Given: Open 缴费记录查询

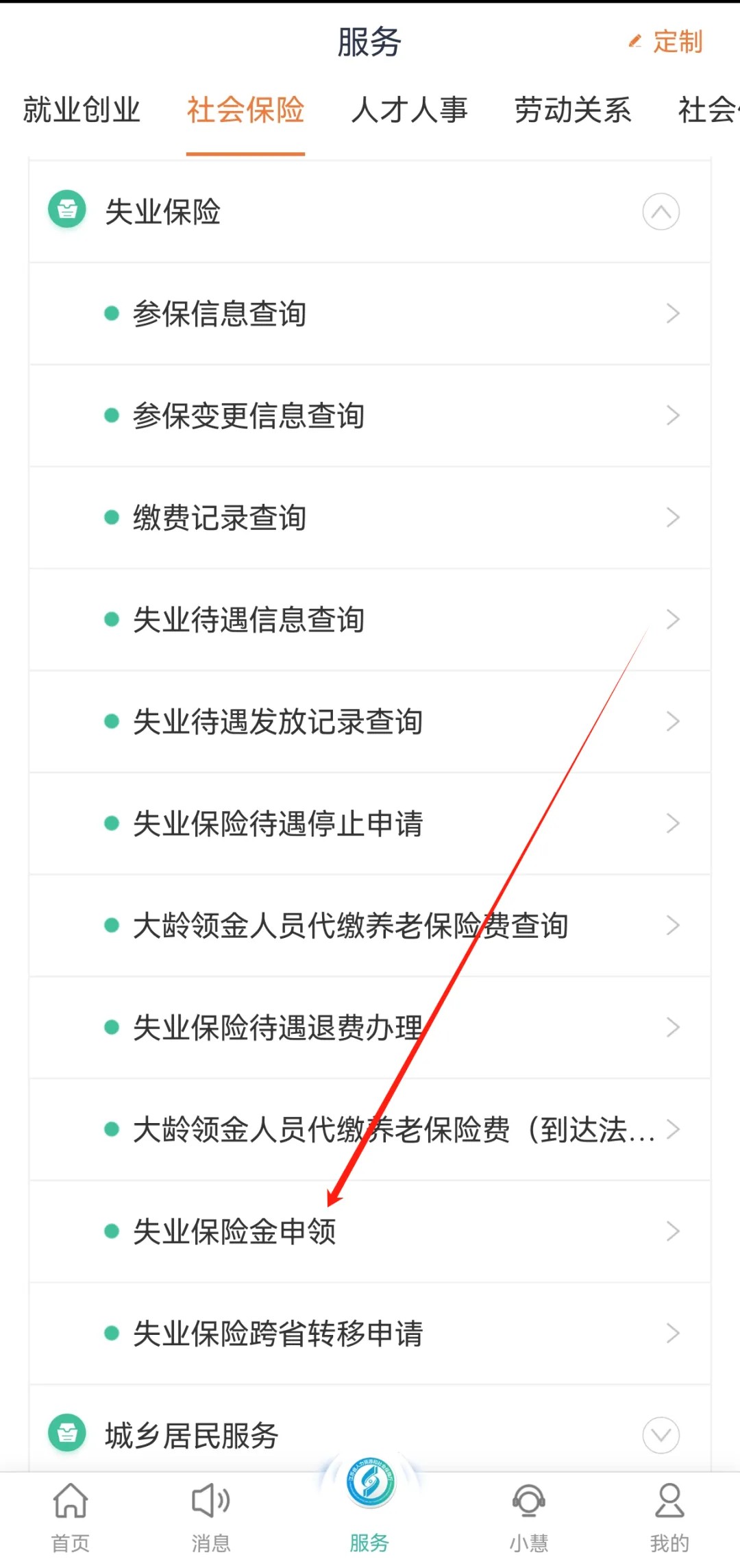Looking at the screenshot, I should (370, 518).
